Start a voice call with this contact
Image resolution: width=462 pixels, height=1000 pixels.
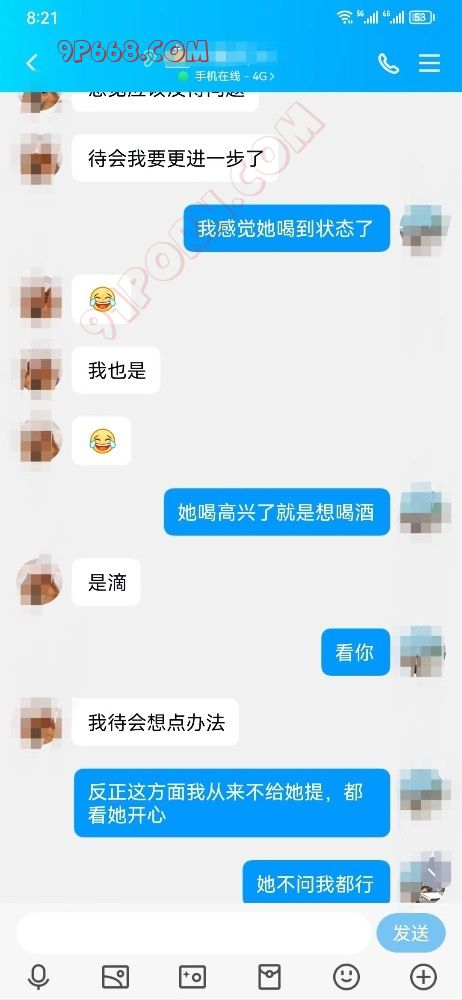pyautogui.click(x=388, y=62)
